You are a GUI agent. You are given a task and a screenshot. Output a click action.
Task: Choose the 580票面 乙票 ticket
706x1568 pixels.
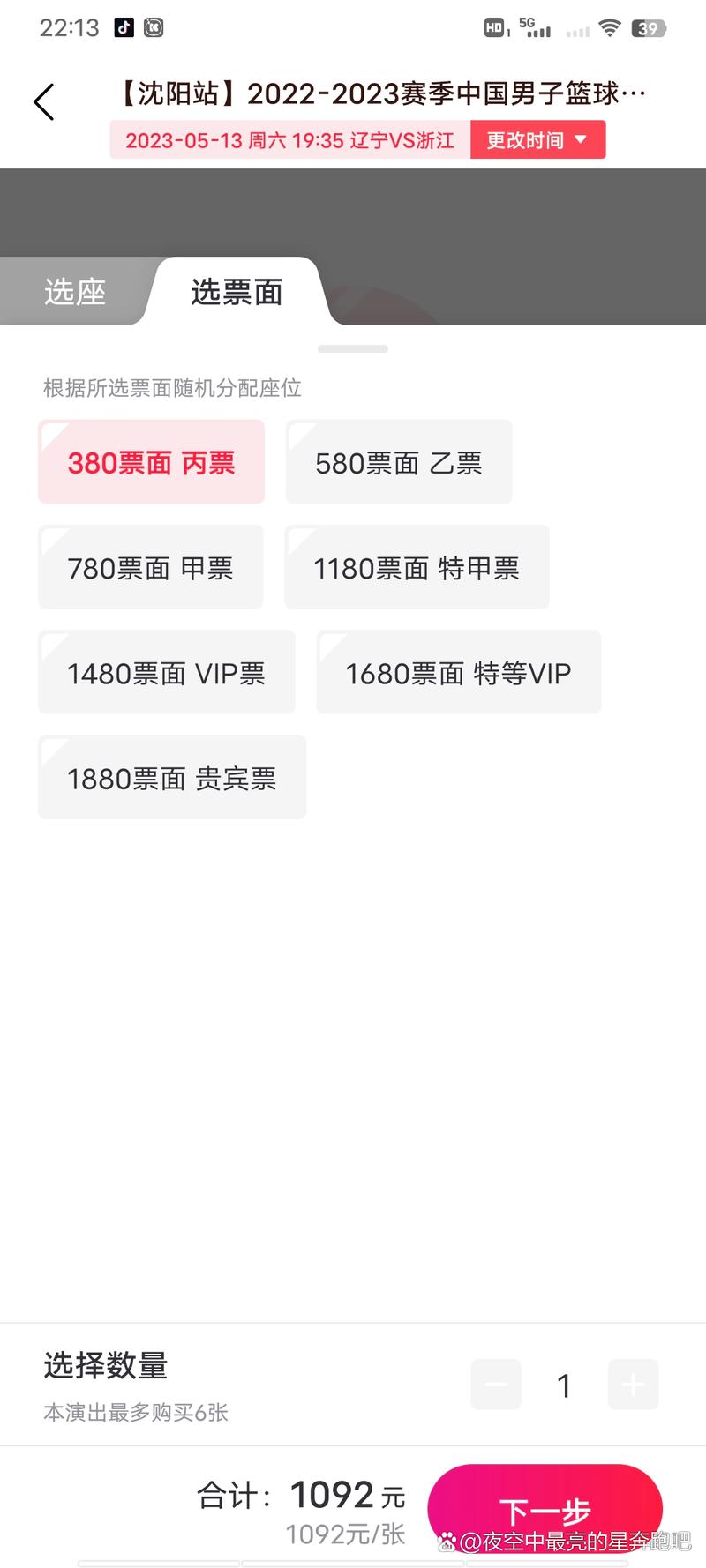[398, 462]
